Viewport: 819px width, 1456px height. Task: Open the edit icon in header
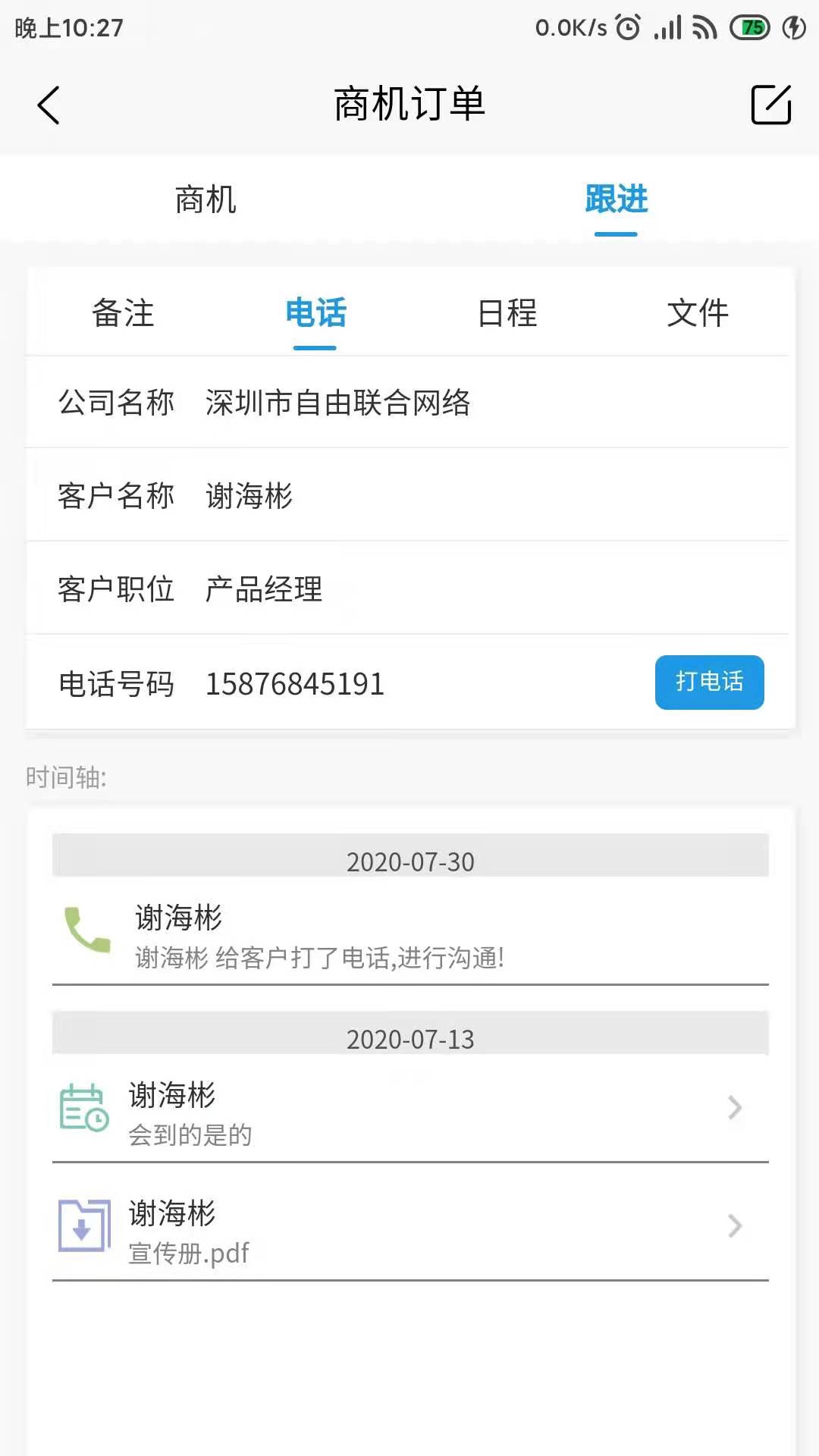pyautogui.click(x=770, y=105)
